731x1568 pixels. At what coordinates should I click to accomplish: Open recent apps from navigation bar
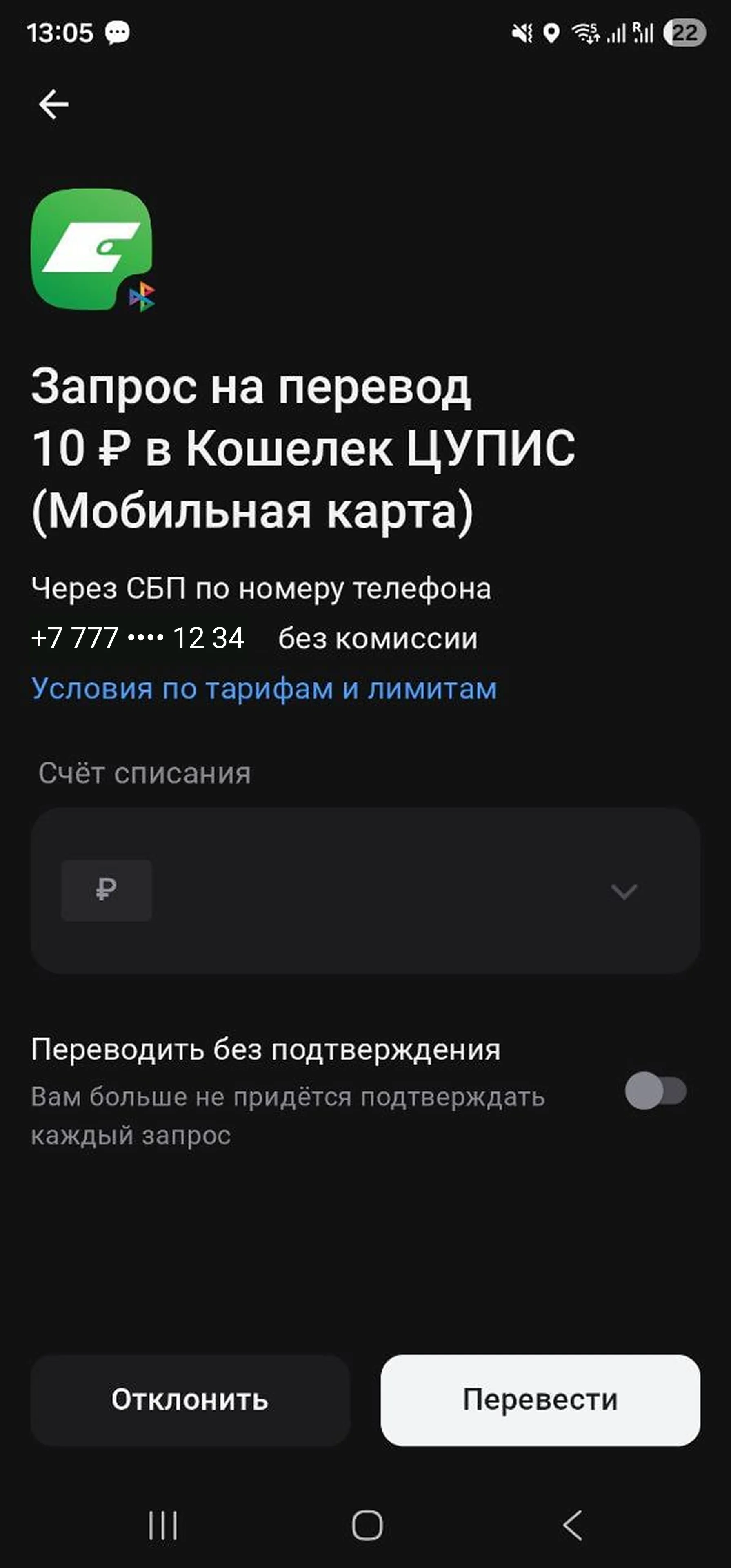tap(163, 1526)
